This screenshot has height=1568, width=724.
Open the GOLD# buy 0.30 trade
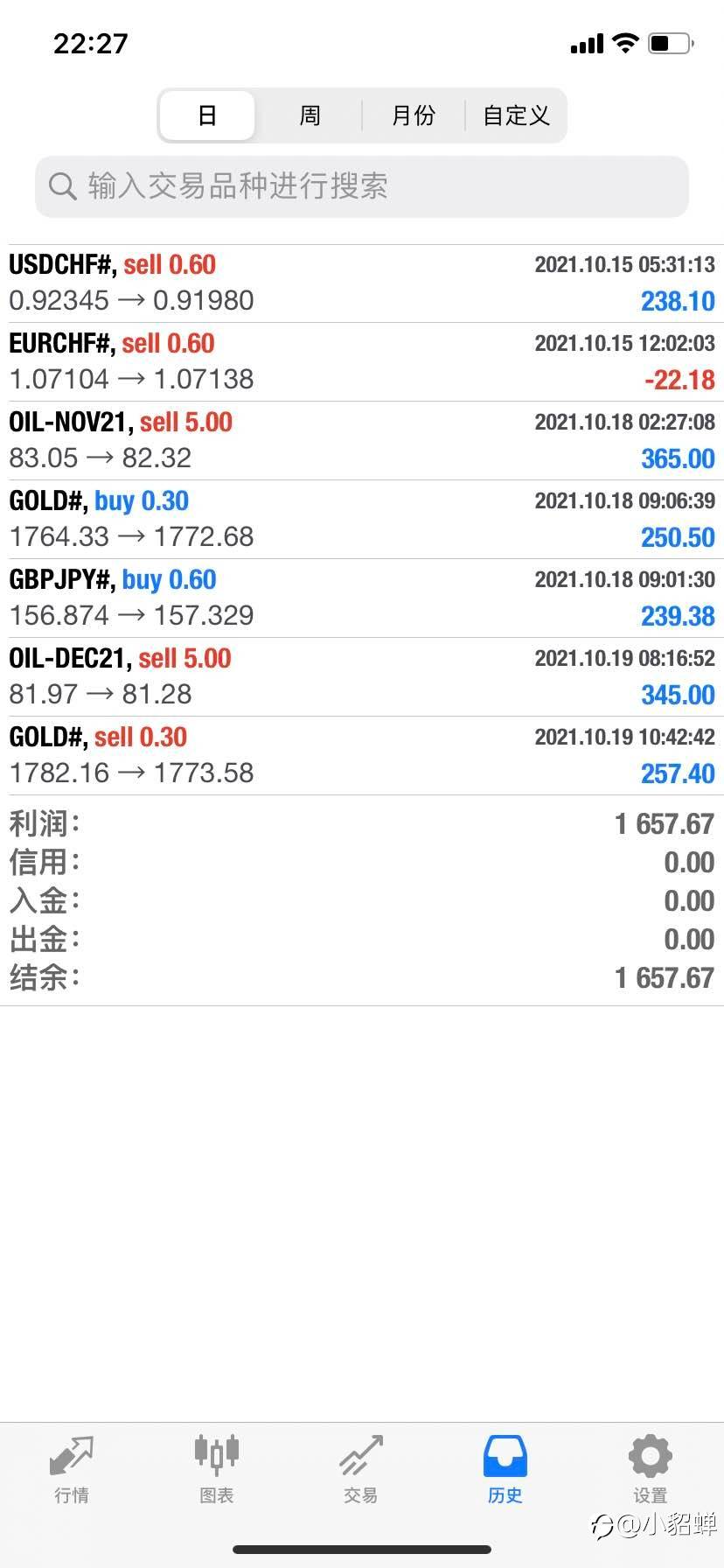point(362,520)
